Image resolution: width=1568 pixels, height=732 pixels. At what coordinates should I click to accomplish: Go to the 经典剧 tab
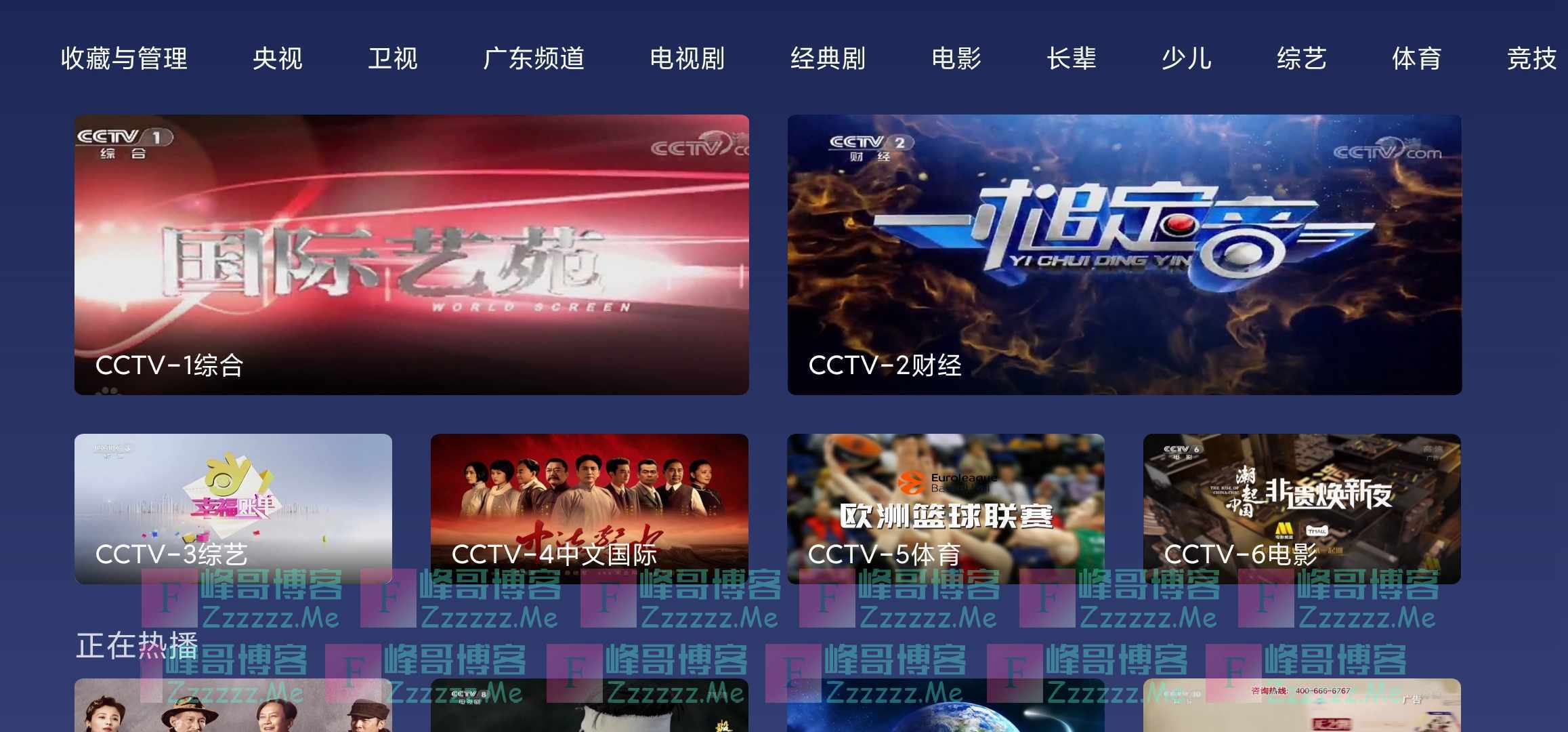click(828, 59)
